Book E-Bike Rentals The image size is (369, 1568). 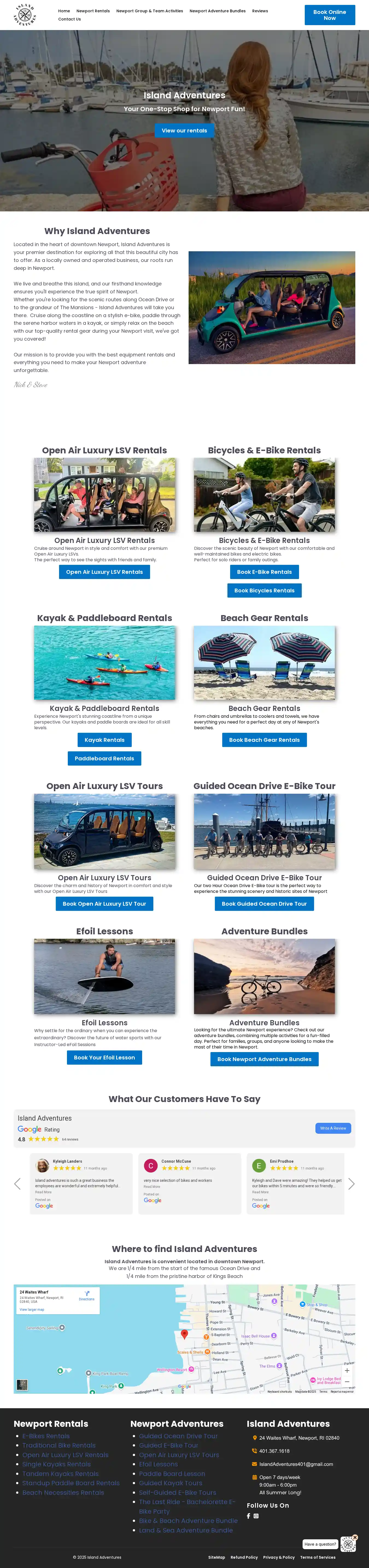pyautogui.click(x=264, y=572)
